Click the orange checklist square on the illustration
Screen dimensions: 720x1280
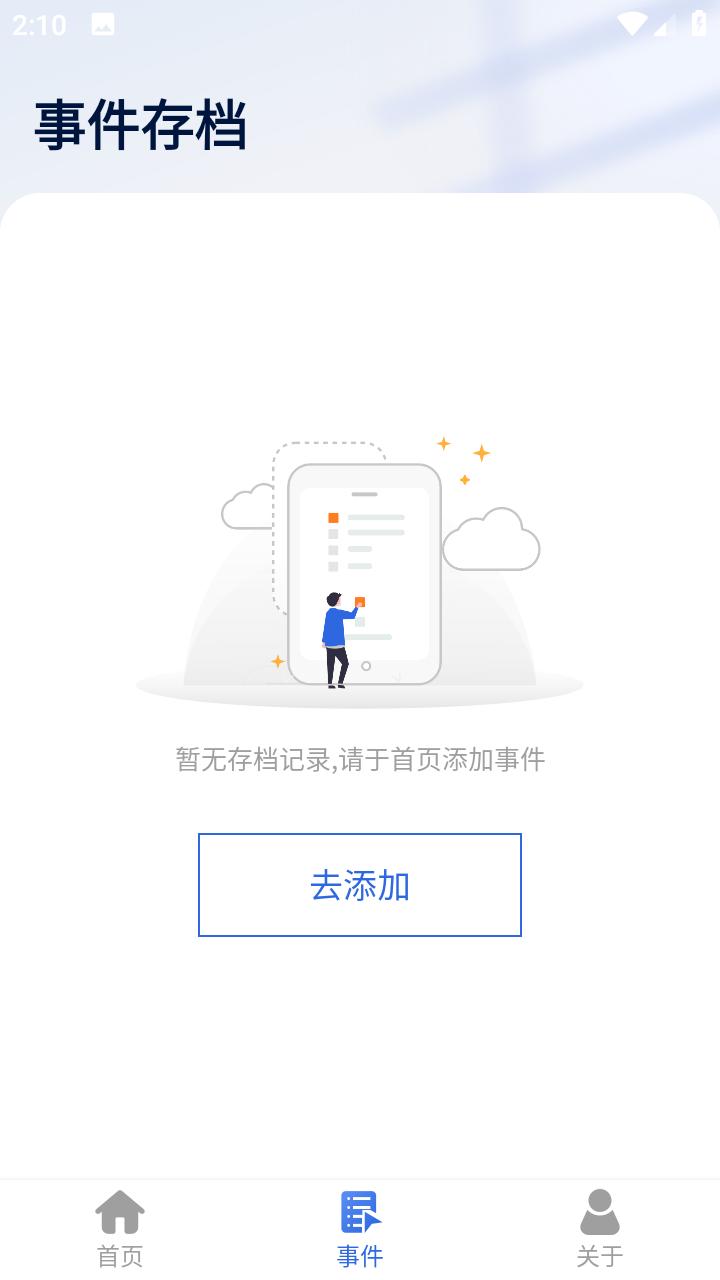tap(332, 518)
